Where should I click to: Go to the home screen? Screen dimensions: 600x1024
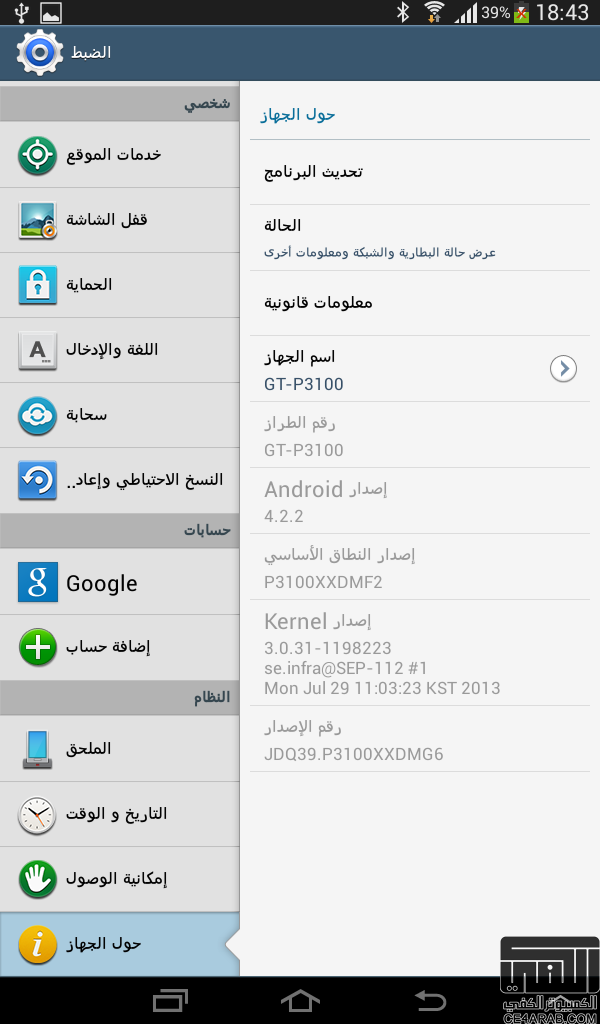tap(300, 1000)
